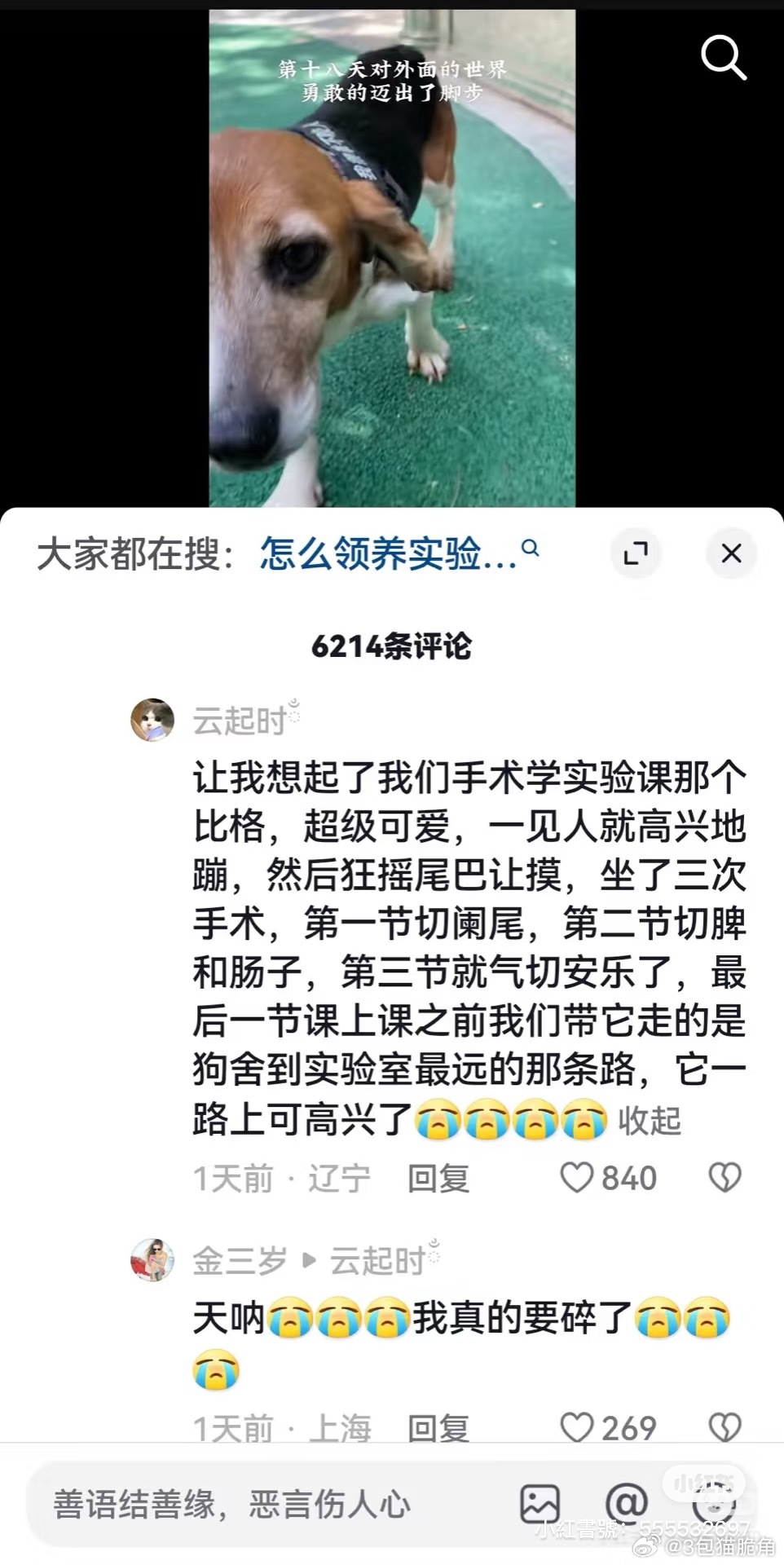Collapse 云起时's comment with 收起
Viewport: 784px width, 1565px height.
[649, 1120]
